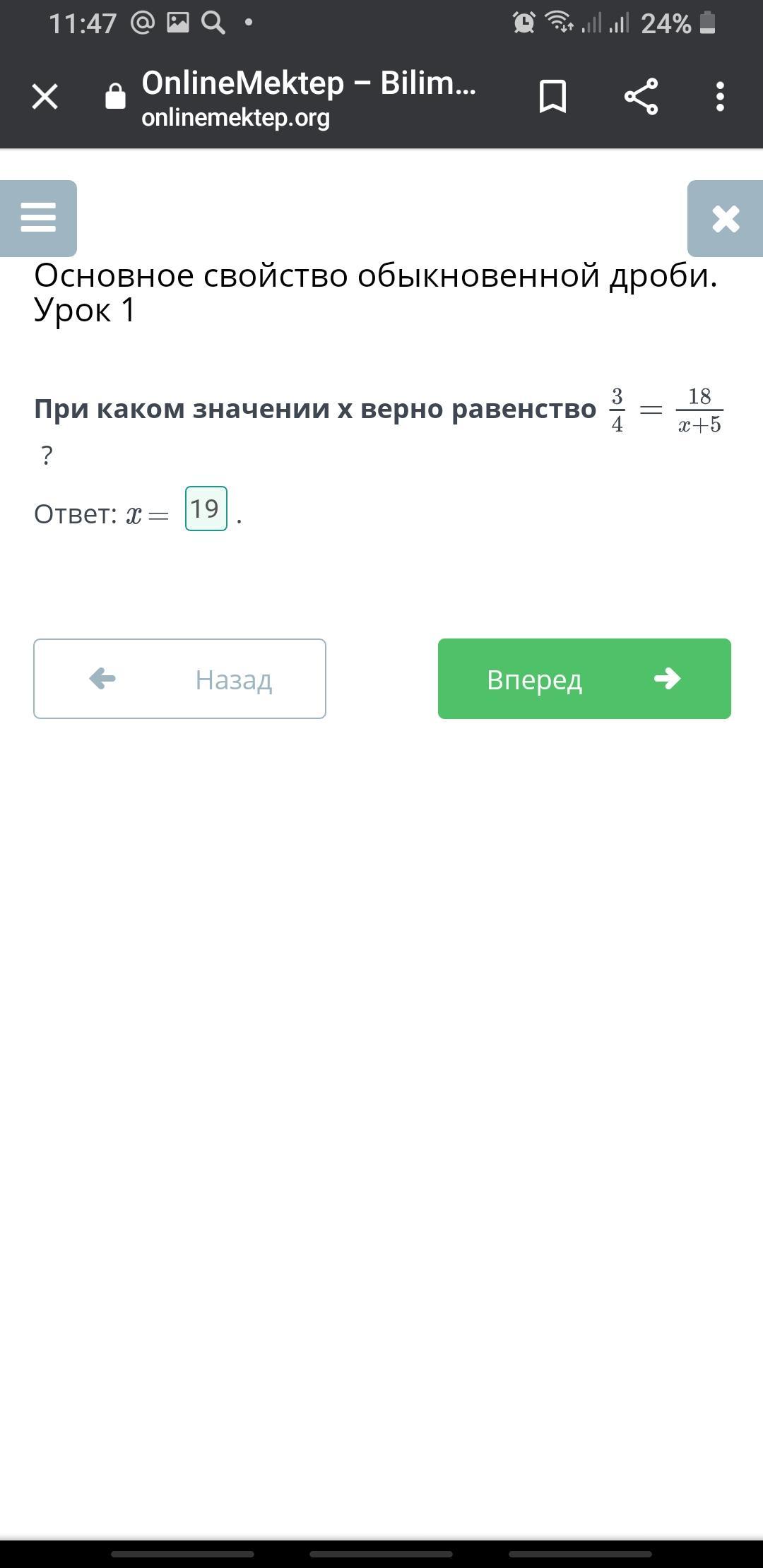Tap the answer field showing 19
763x1568 pixels.
206,509
